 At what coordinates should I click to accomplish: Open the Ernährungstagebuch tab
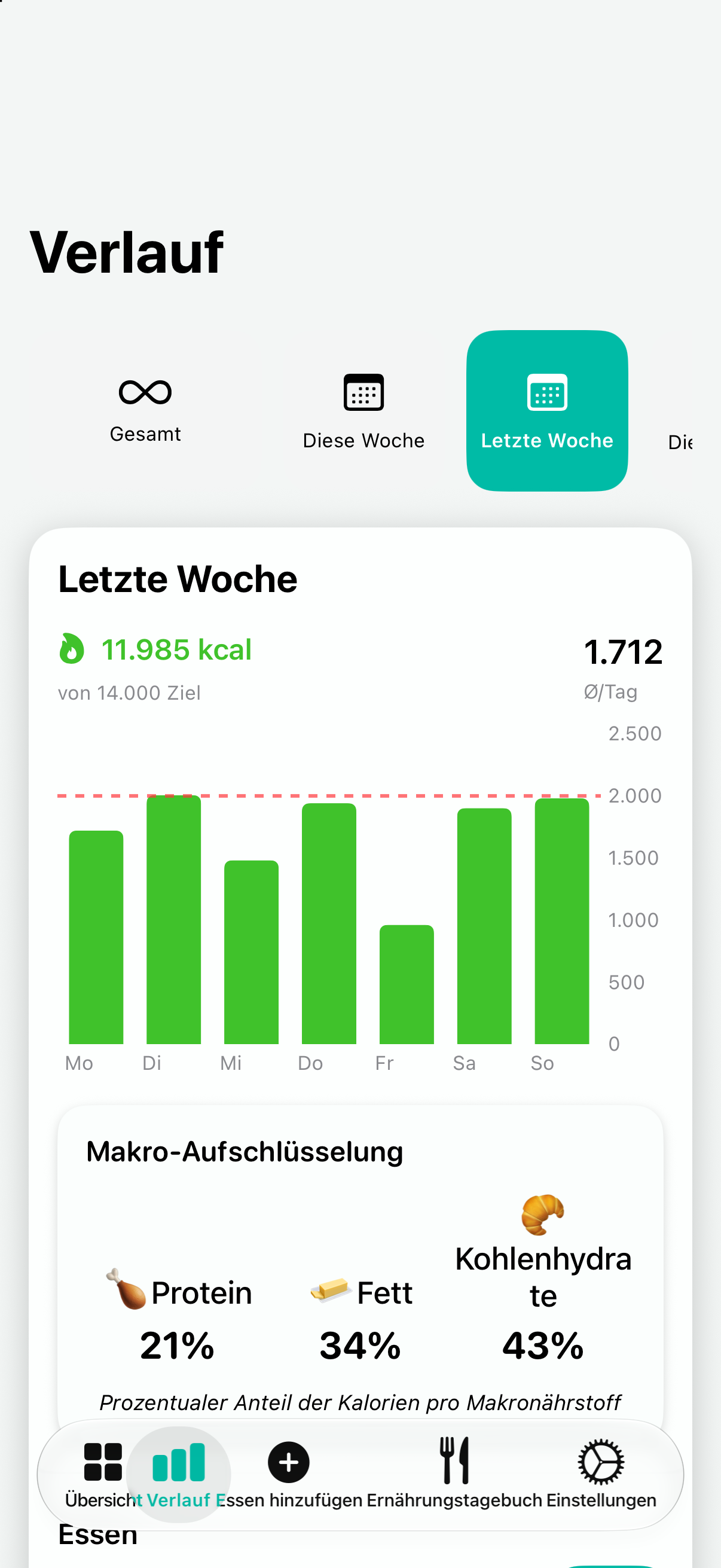pos(454,1474)
